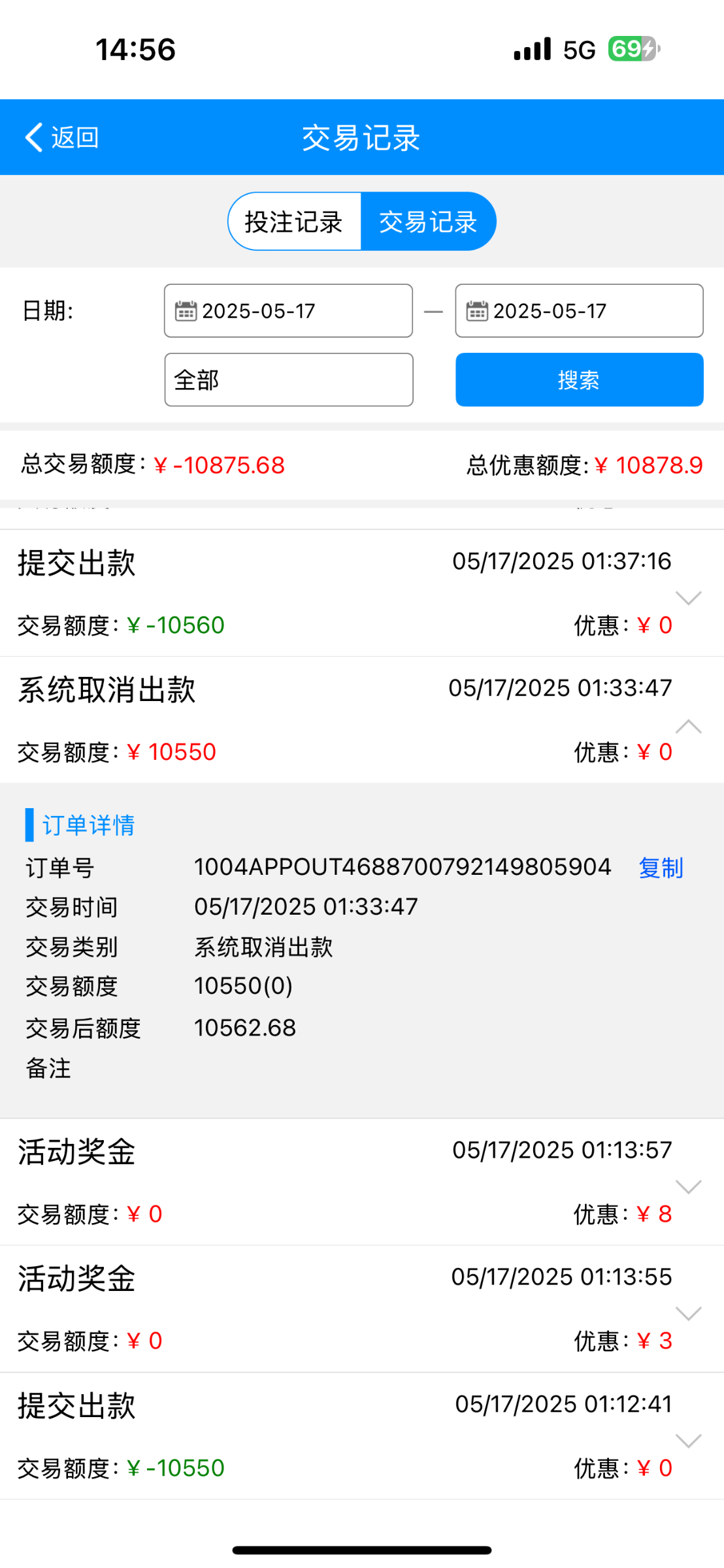Go back using the 返回 button

point(62,137)
